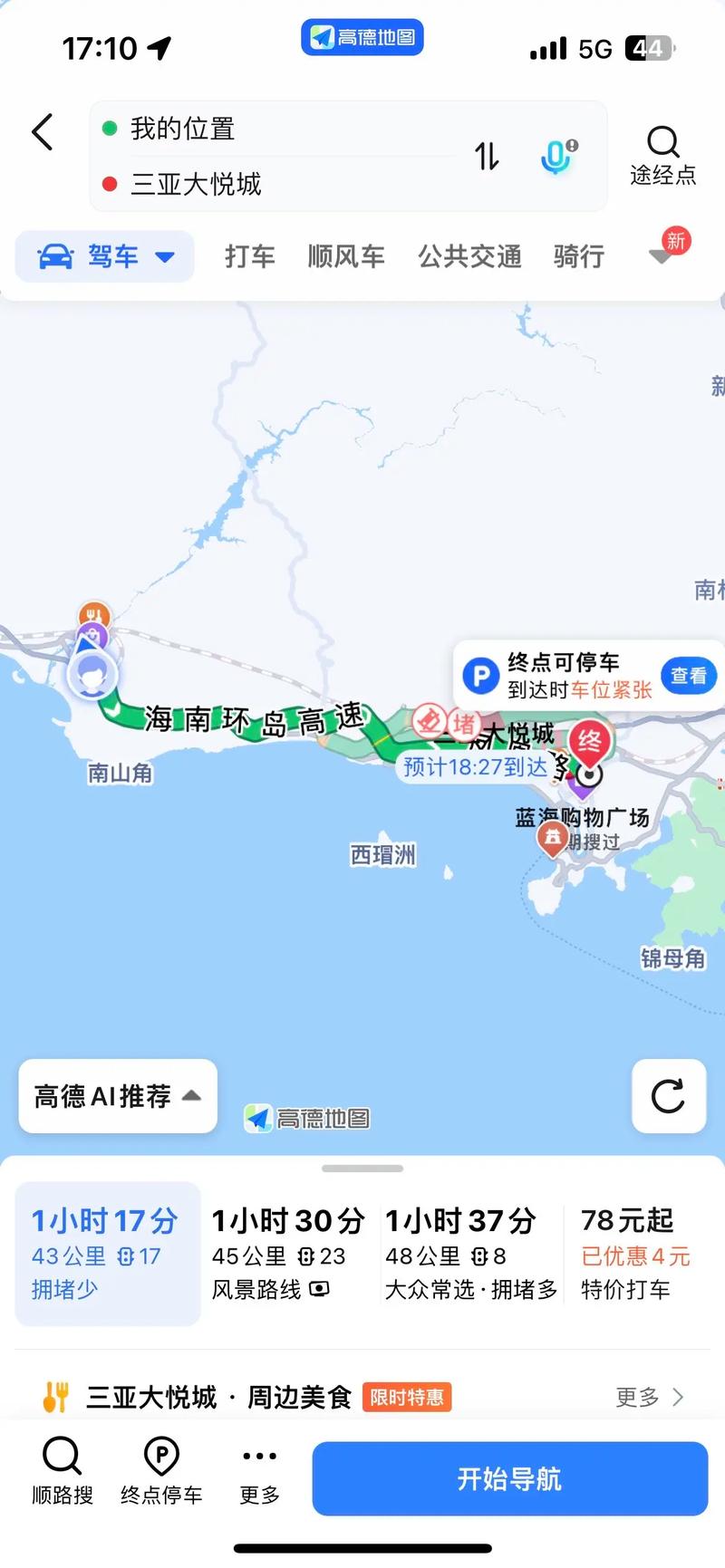Tap the swap origin and destination icon

[x=487, y=157]
